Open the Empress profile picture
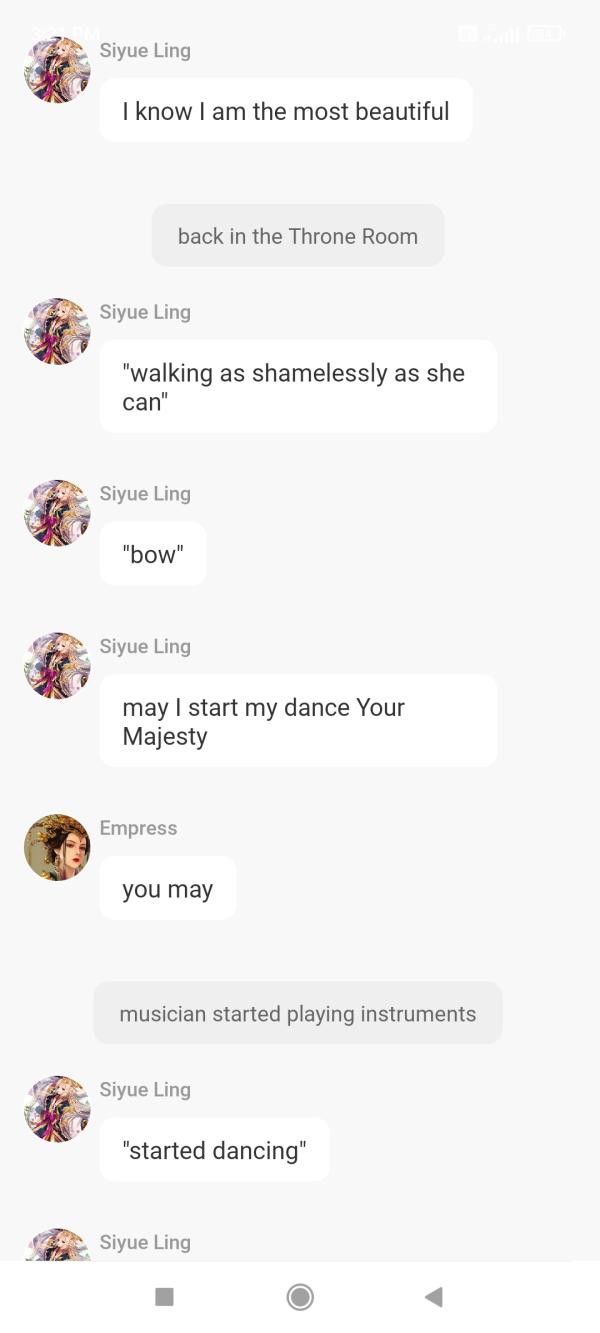600x1333 pixels. coord(57,847)
